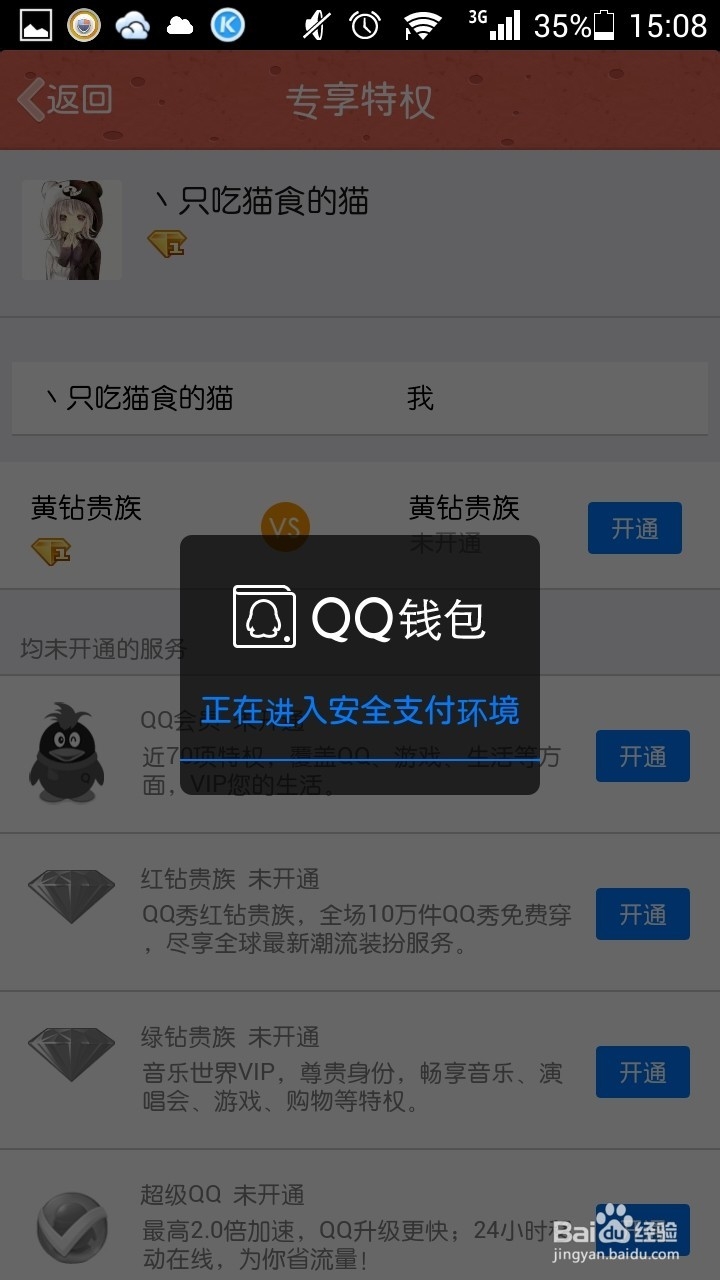Screen dimensions: 720x1280
Task: 开通 the 黄钻贵族 service
Action: 635,527
